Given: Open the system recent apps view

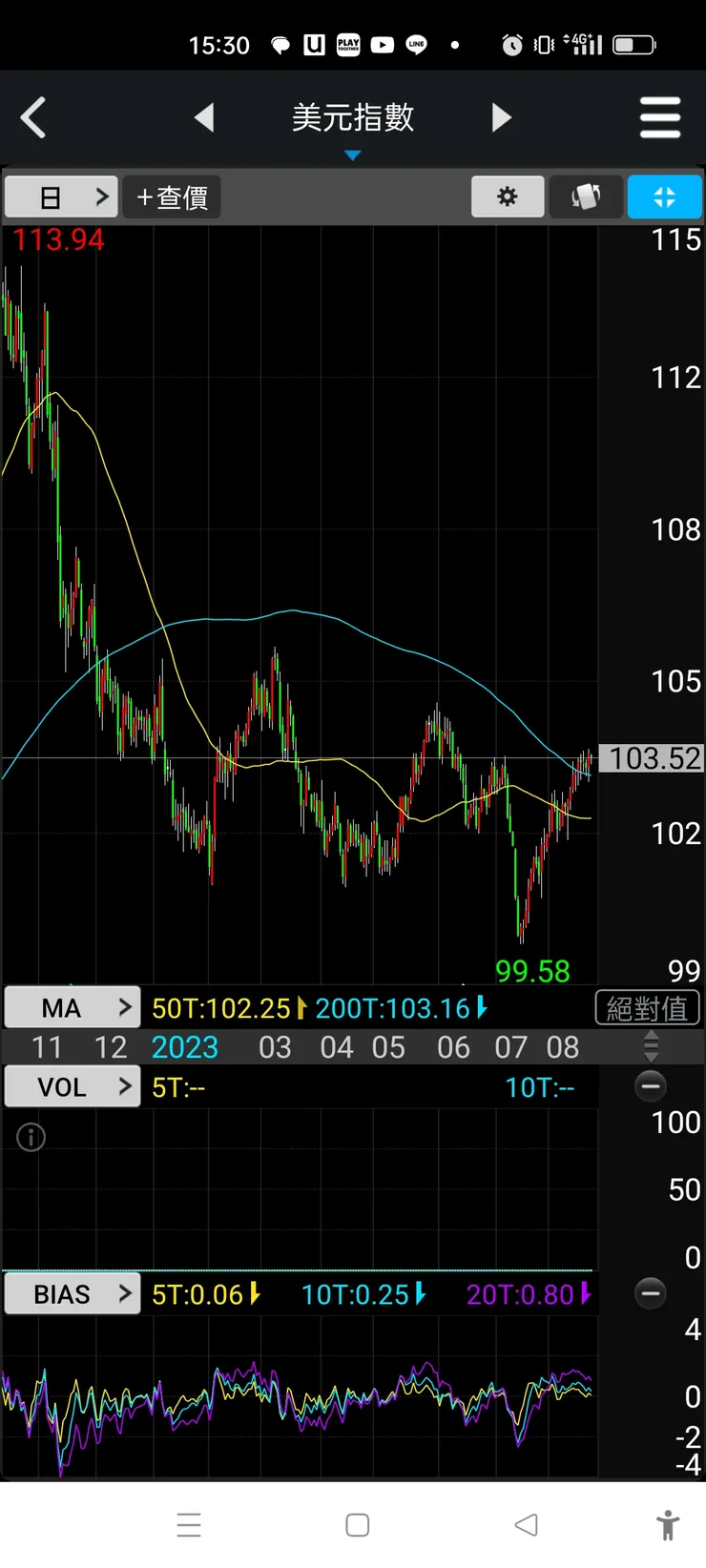Looking at the screenshot, I should (x=189, y=1525).
